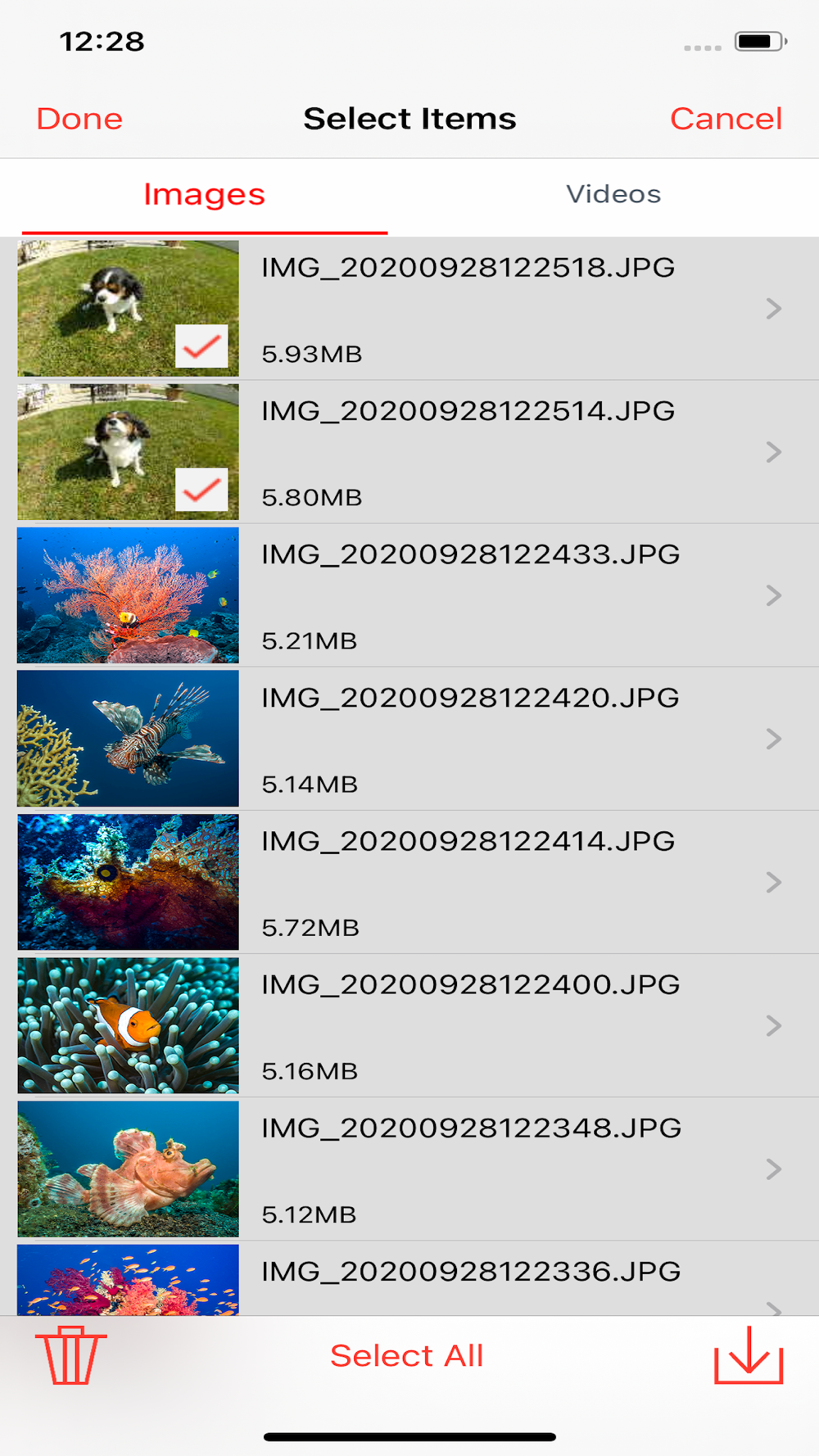This screenshot has width=819, height=1456.
Task: Select the IMG_20200928122420.JPG row
Action: coord(470,739)
